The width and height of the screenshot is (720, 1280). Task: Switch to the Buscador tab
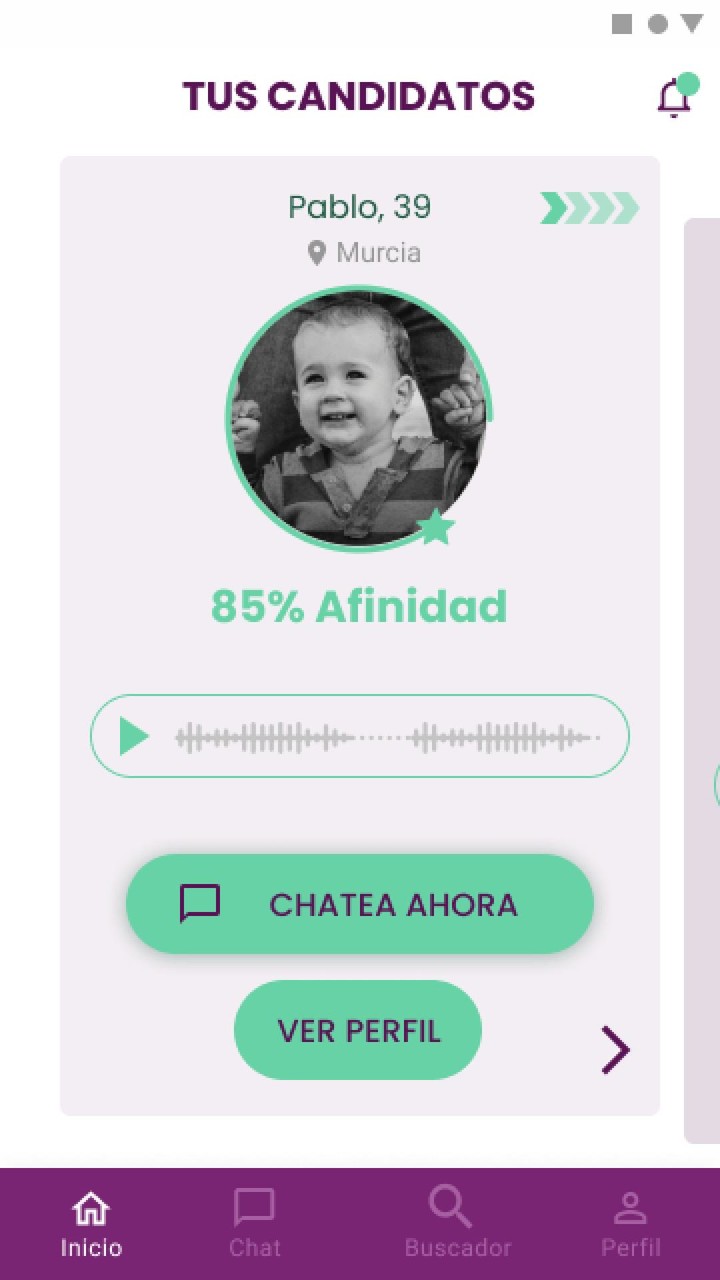pyautogui.click(x=457, y=1223)
